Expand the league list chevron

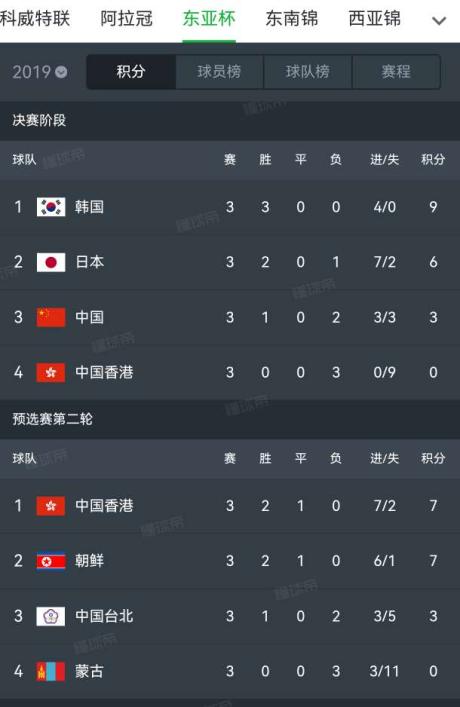(x=439, y=21)
